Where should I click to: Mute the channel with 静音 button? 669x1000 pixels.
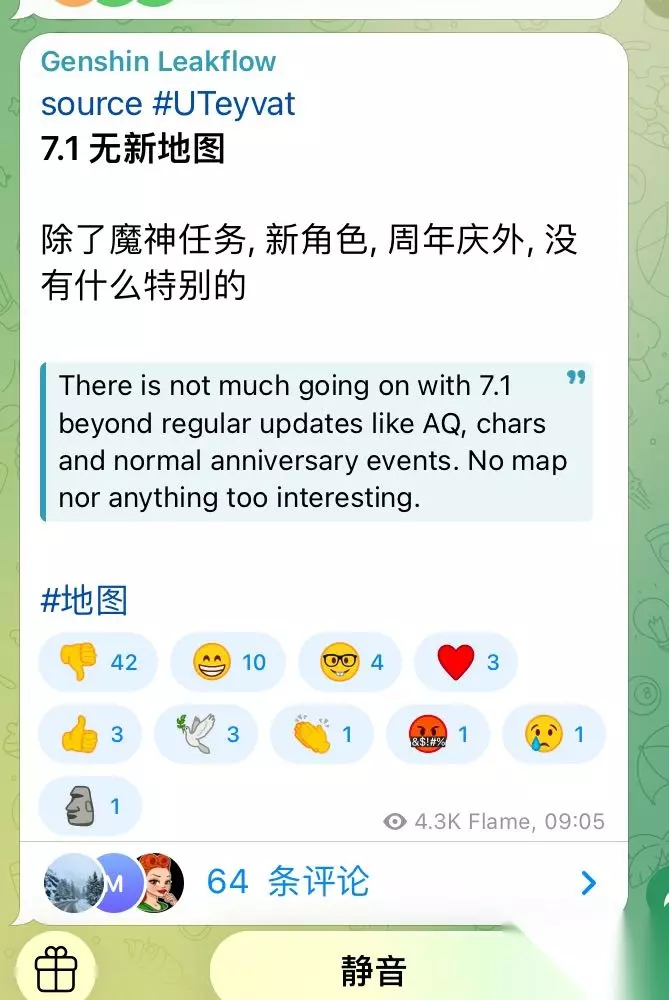374,970
